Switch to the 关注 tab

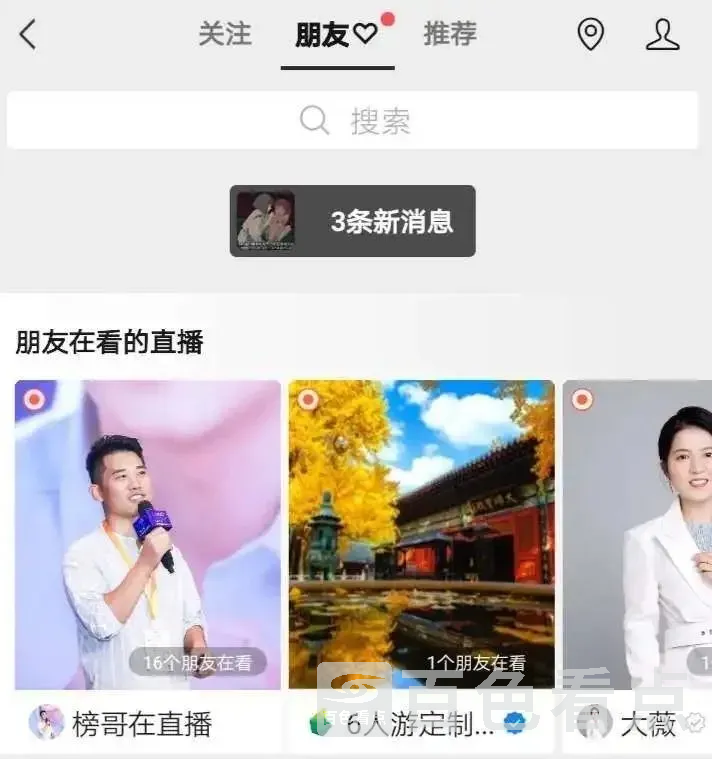[x=225, y=34]
